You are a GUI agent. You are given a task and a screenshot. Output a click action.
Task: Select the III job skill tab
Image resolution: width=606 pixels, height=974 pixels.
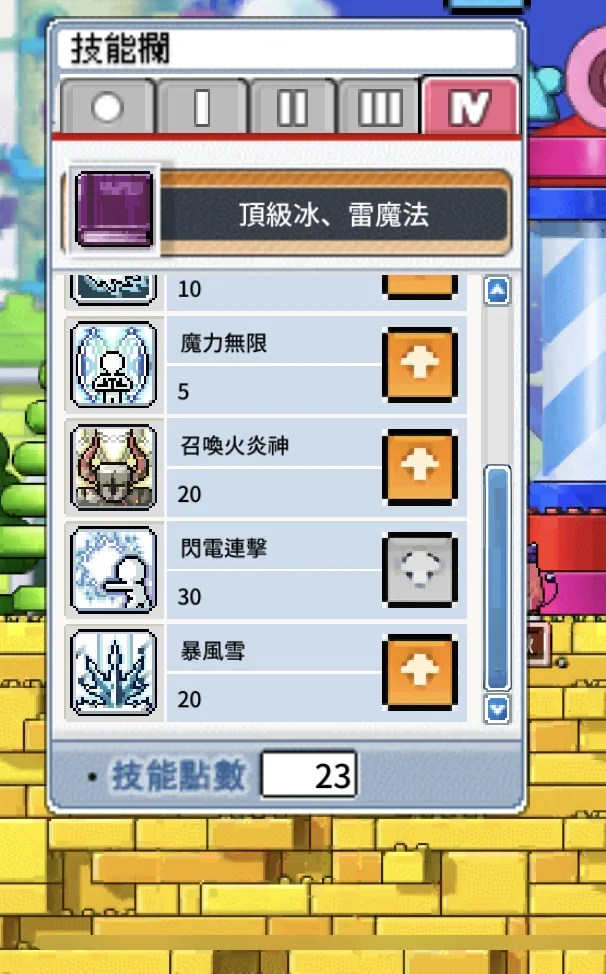click(x=379, y=107)
